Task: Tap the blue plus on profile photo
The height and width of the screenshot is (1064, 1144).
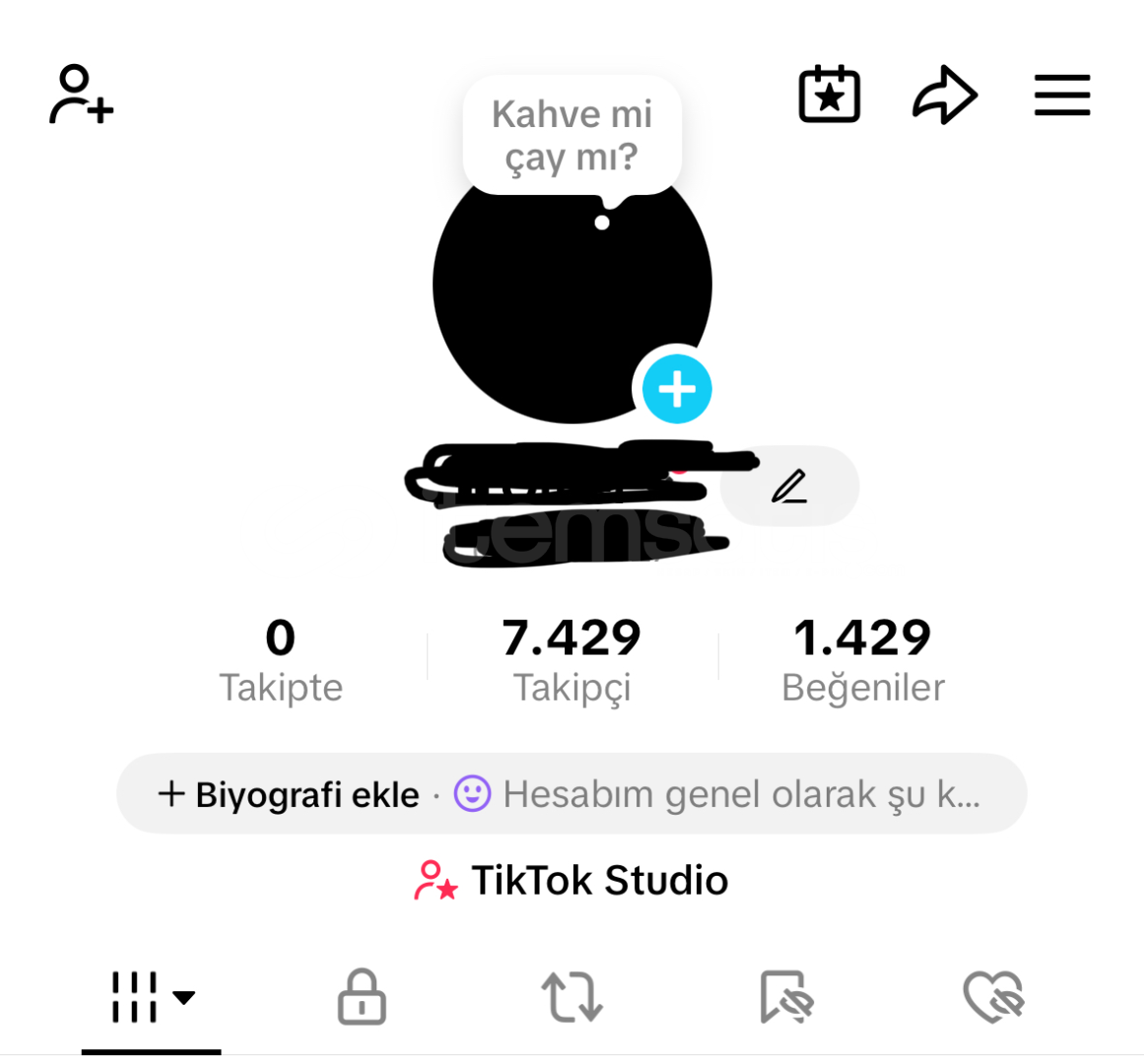Action: coord(677,389)
